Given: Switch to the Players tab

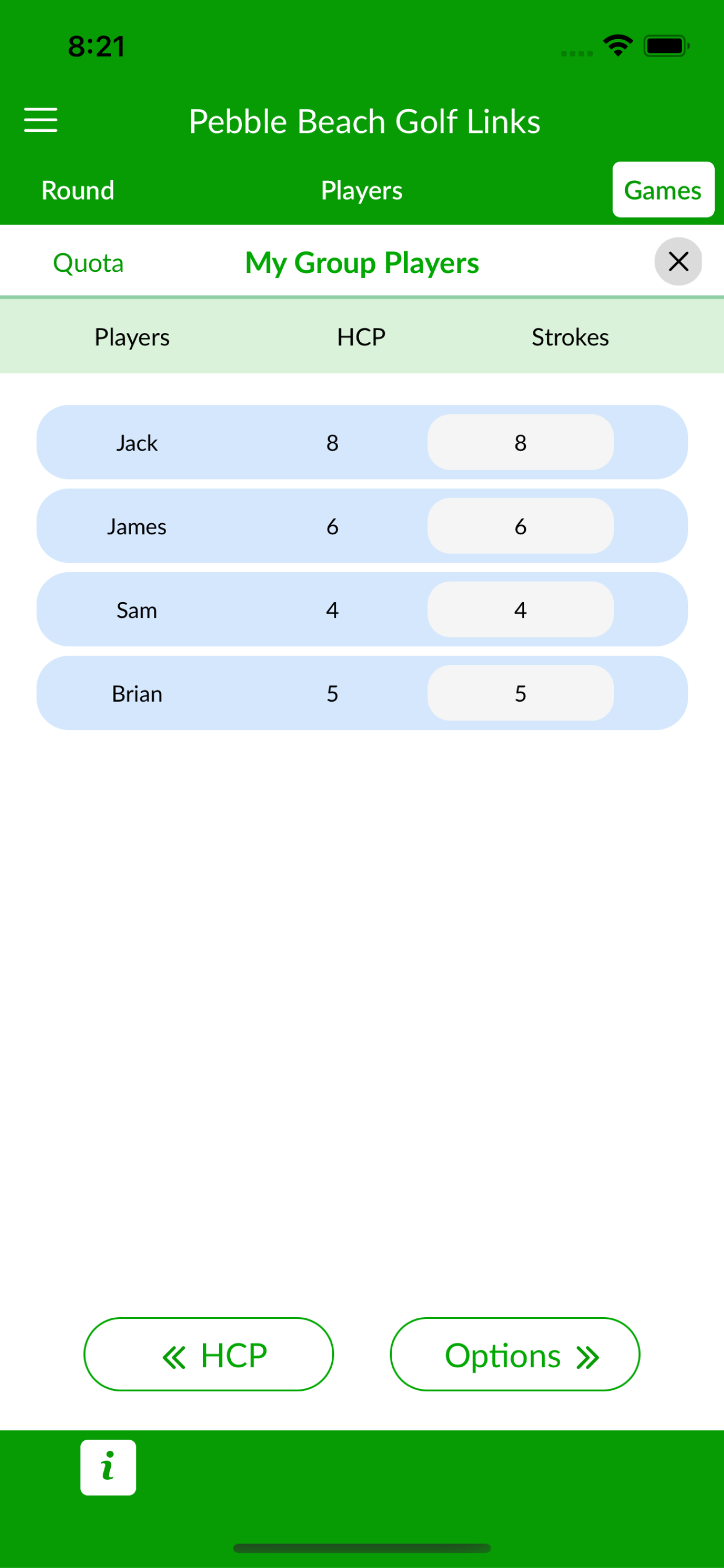Looking at the screenshot, I should pos(361,191).
